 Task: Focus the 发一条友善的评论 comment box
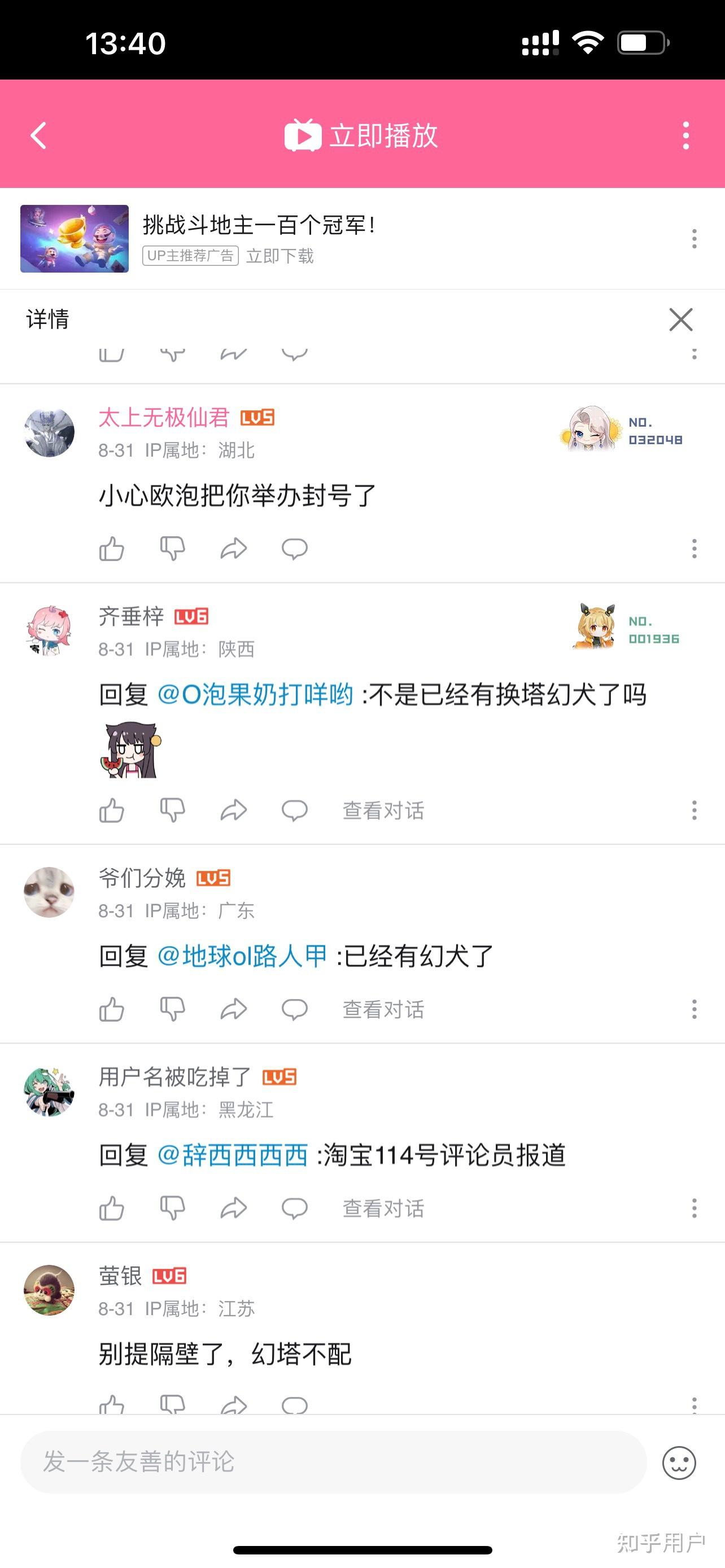[333, 1461]
